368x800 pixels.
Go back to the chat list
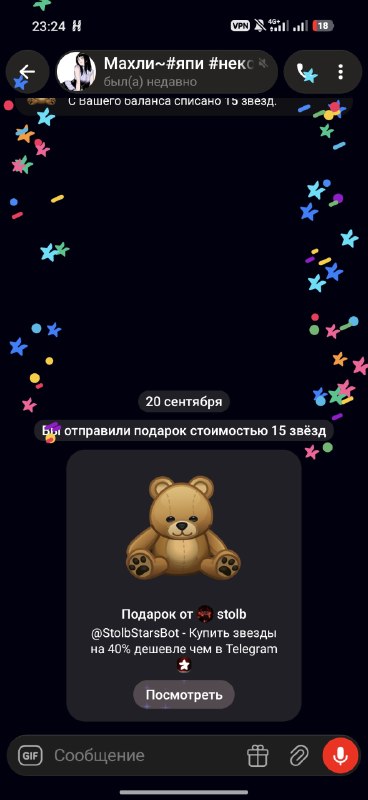coord(28,72)
